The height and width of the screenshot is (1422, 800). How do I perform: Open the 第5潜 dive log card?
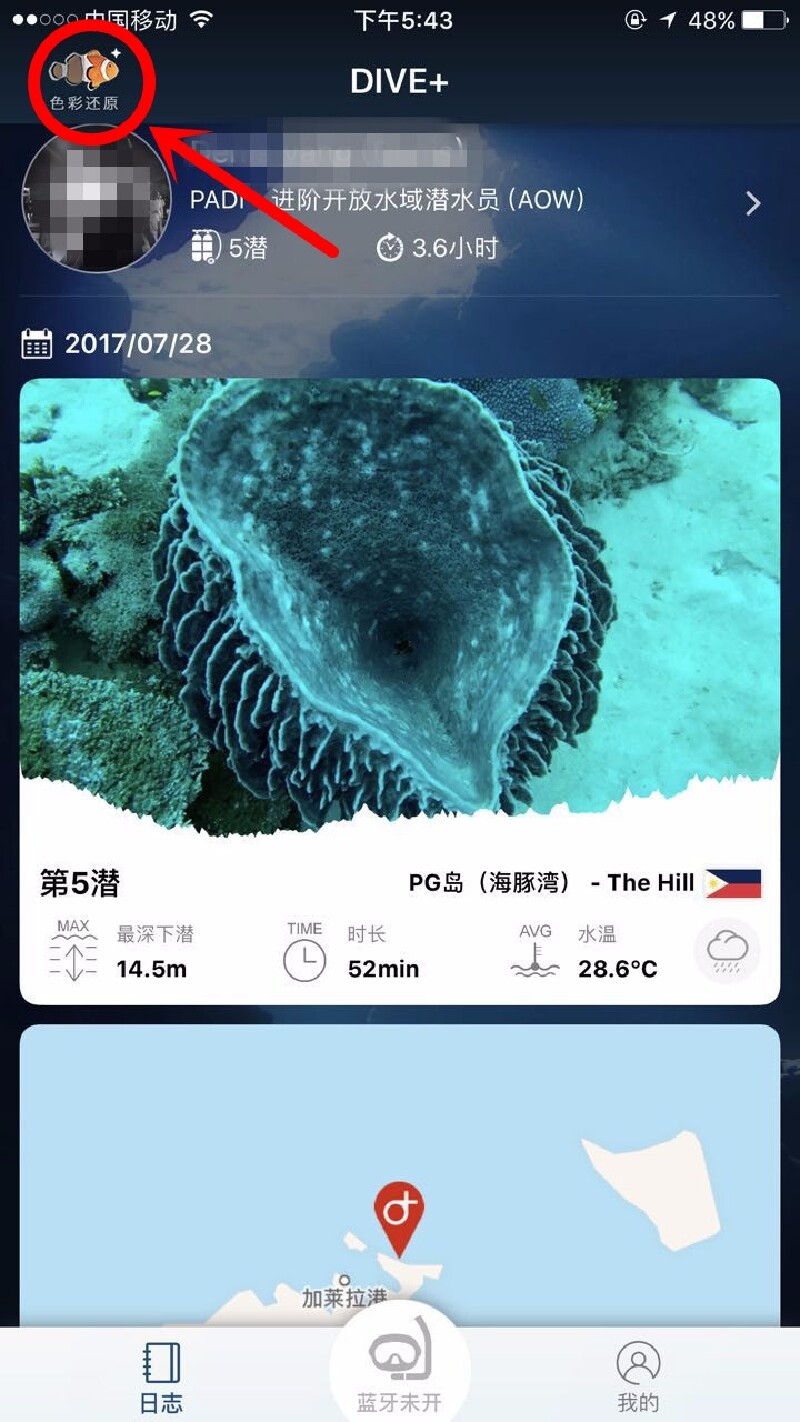coord(400,690)
